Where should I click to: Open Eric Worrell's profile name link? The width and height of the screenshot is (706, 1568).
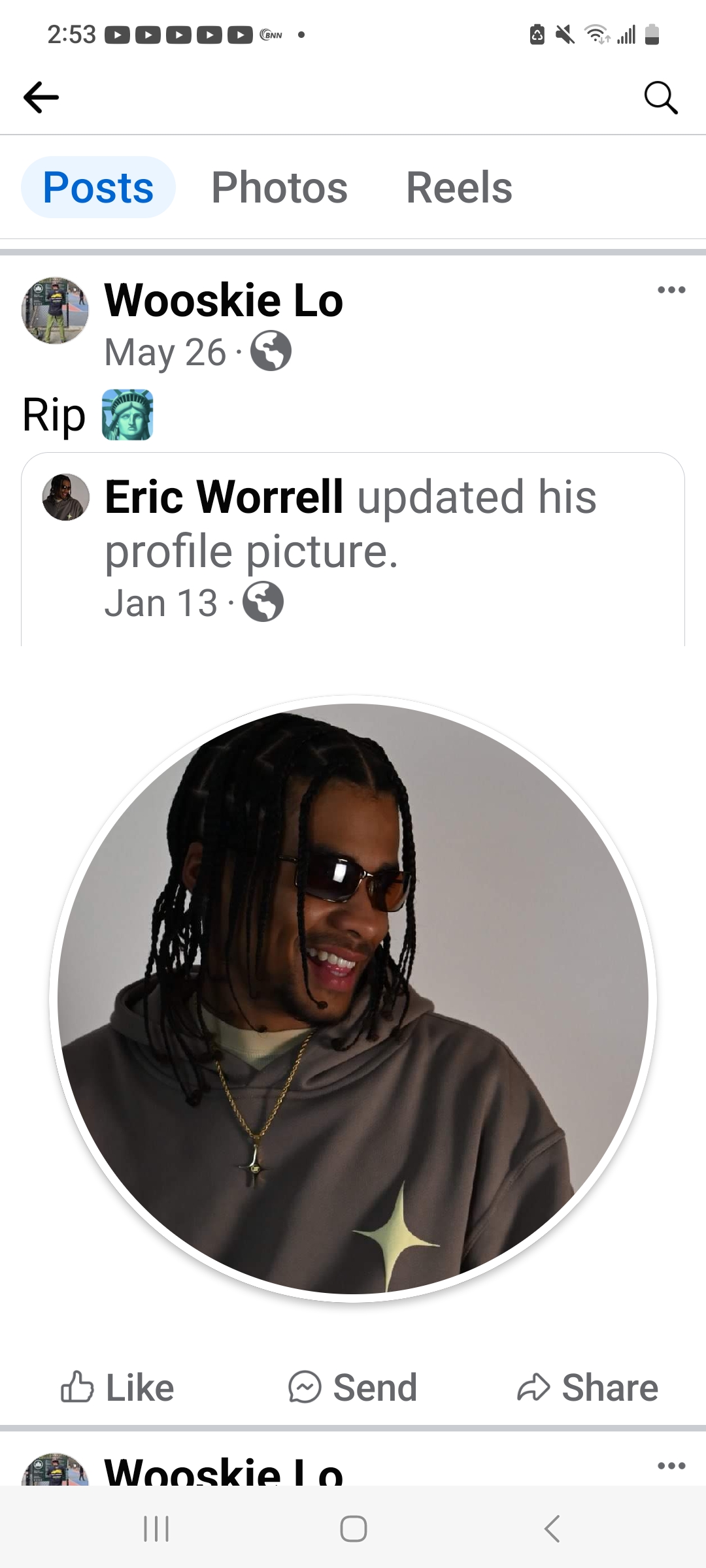[x=224, y=497]
